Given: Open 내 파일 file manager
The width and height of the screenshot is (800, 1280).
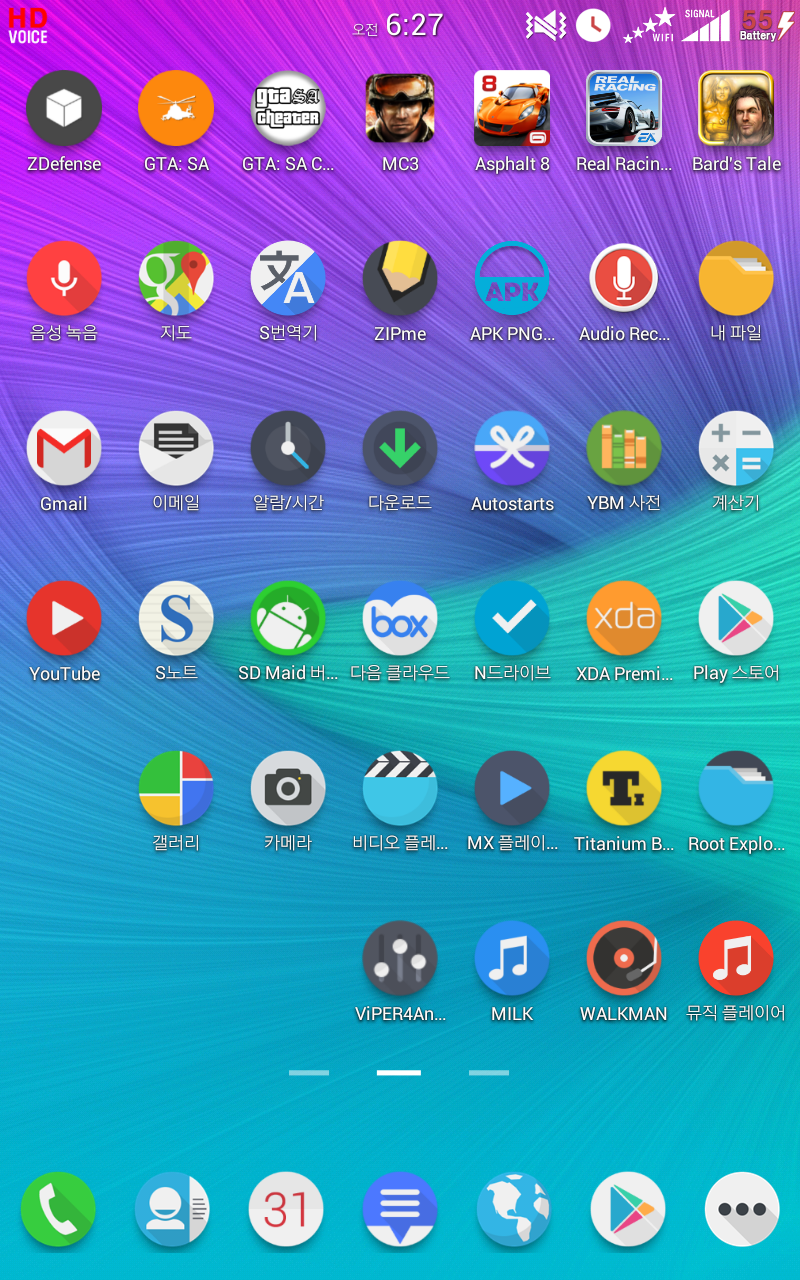Looking at the screenshot, I should point(736,279).
